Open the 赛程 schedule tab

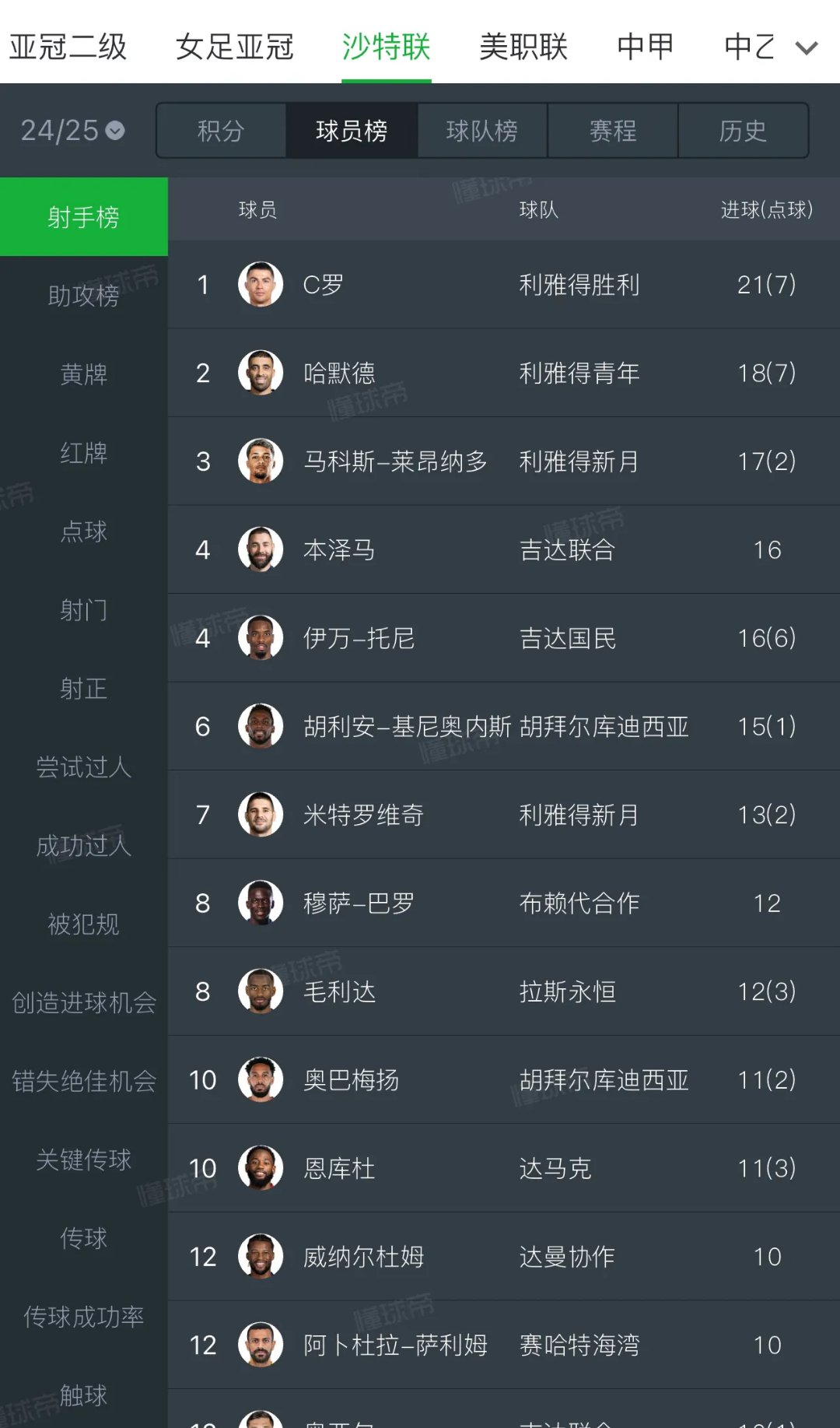(613, 131)
